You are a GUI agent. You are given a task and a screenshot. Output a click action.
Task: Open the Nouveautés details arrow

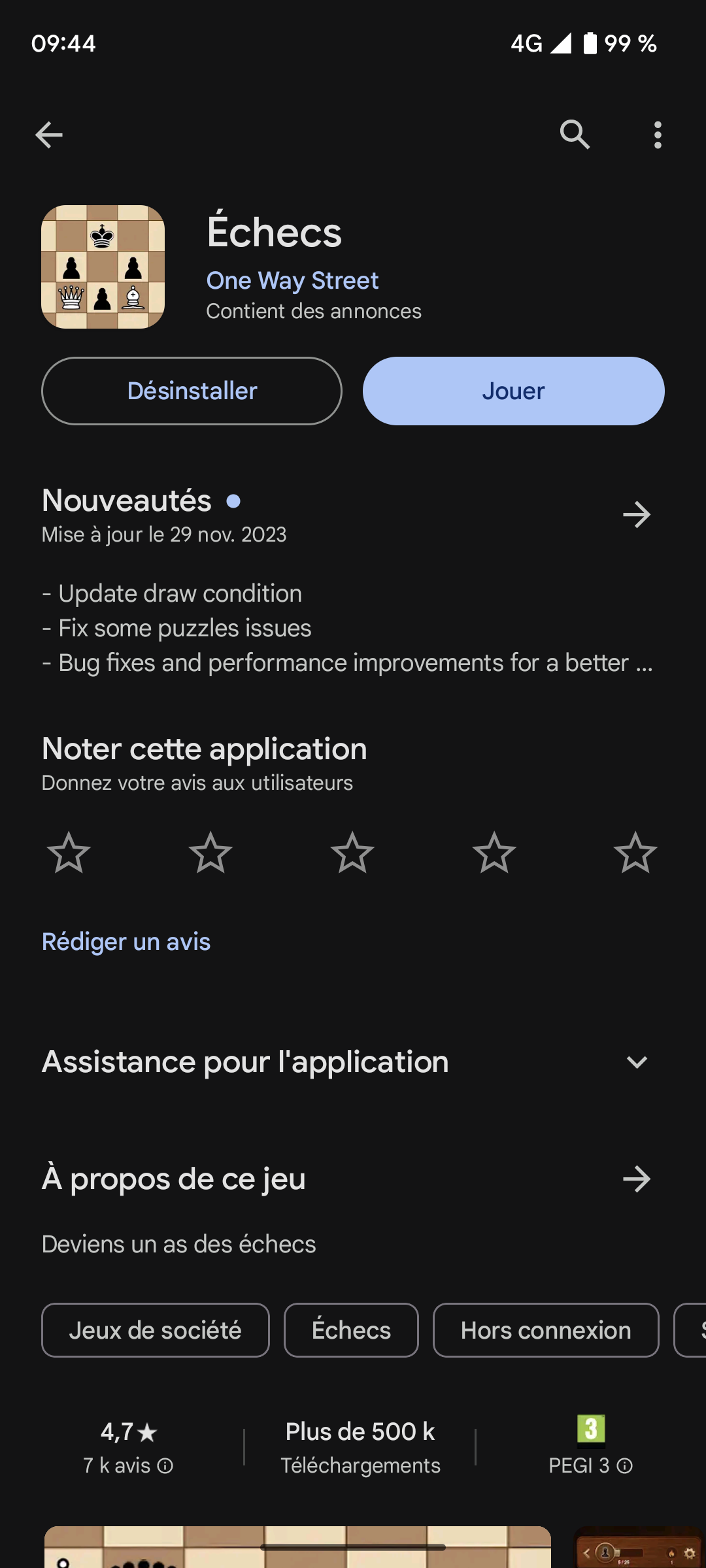pyautogui.click(x=636, y=515)
